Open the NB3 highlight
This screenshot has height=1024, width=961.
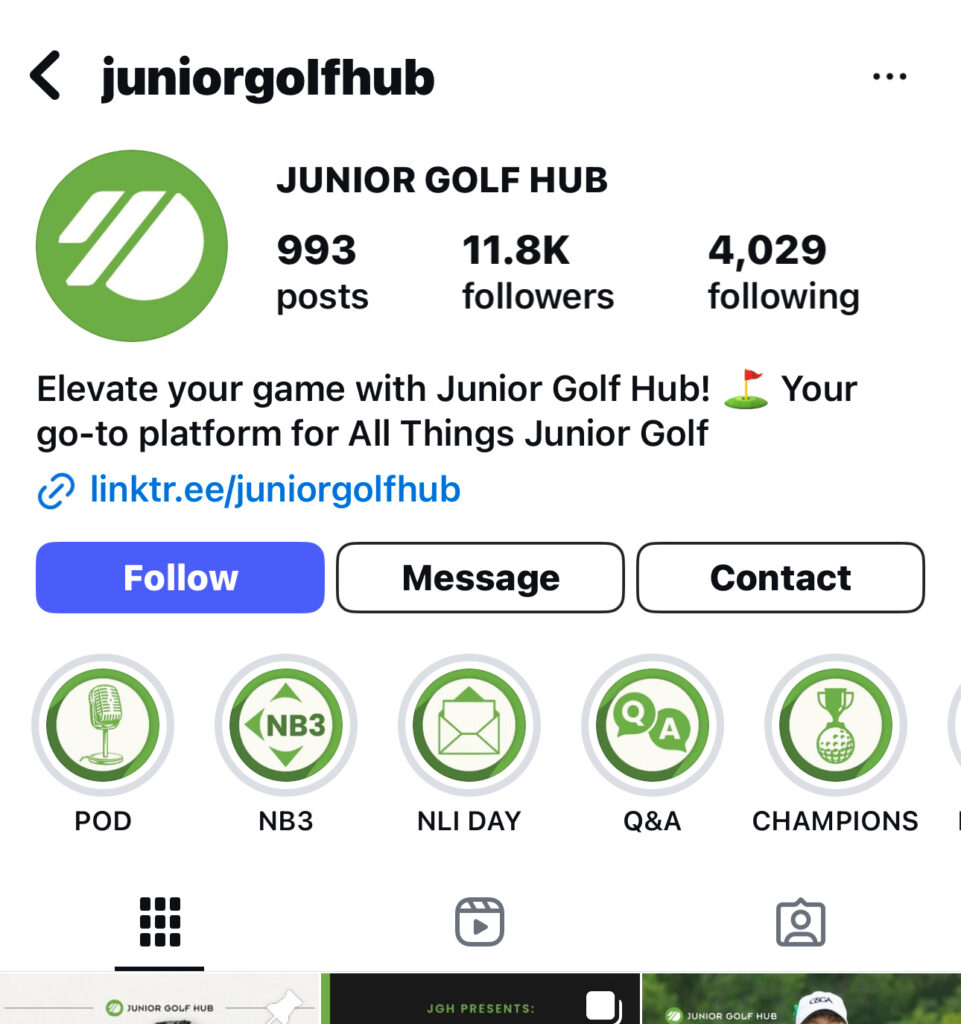(286, 724)
